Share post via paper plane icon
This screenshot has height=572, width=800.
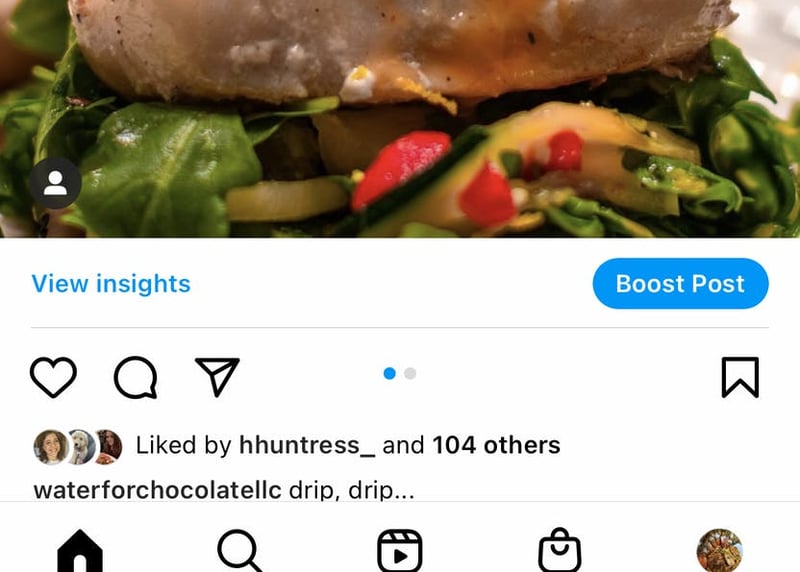point(217,376)
